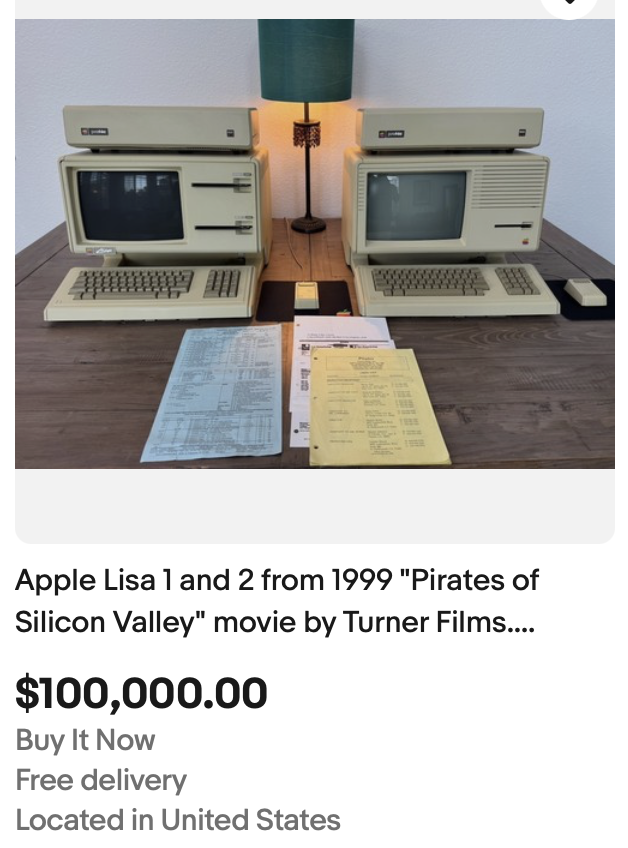Add the Apple Lisa listing to watchlist

click(x=570, y=4)
